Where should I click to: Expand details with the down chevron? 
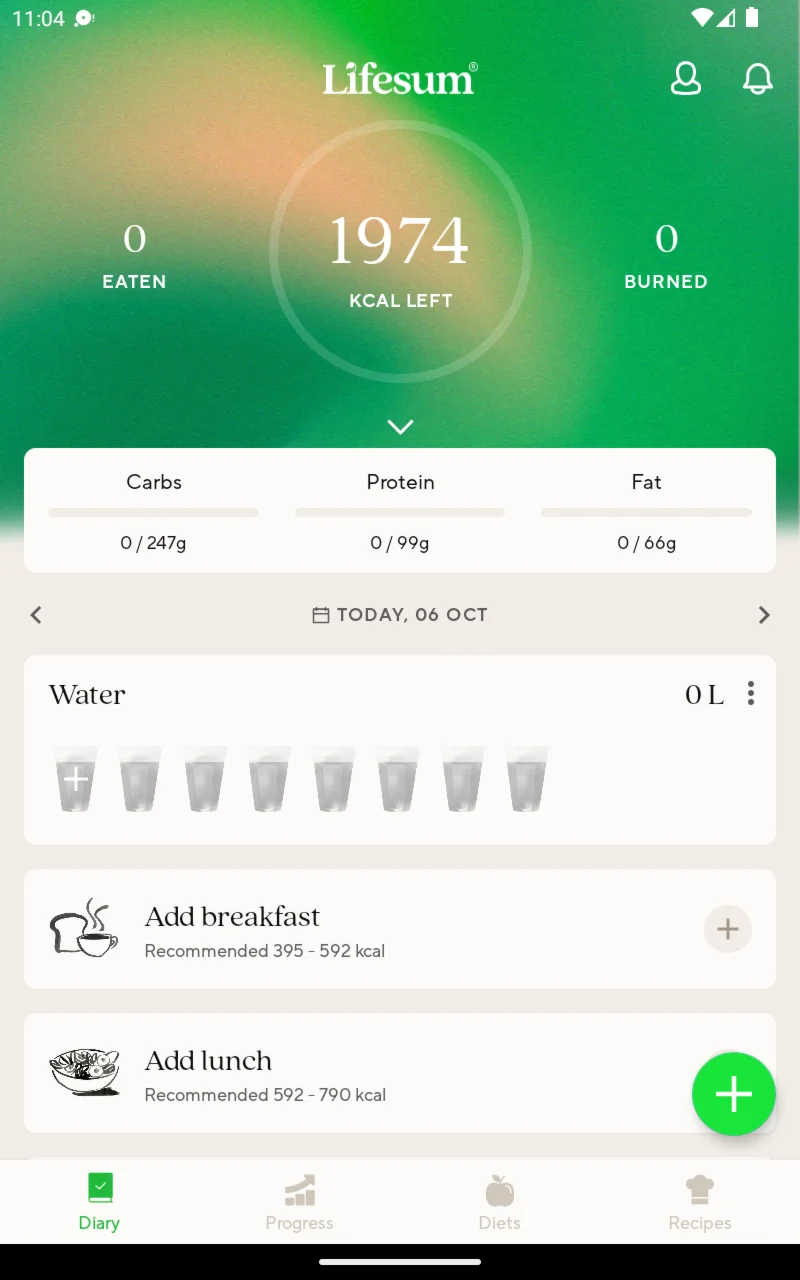tap(400, 427)
